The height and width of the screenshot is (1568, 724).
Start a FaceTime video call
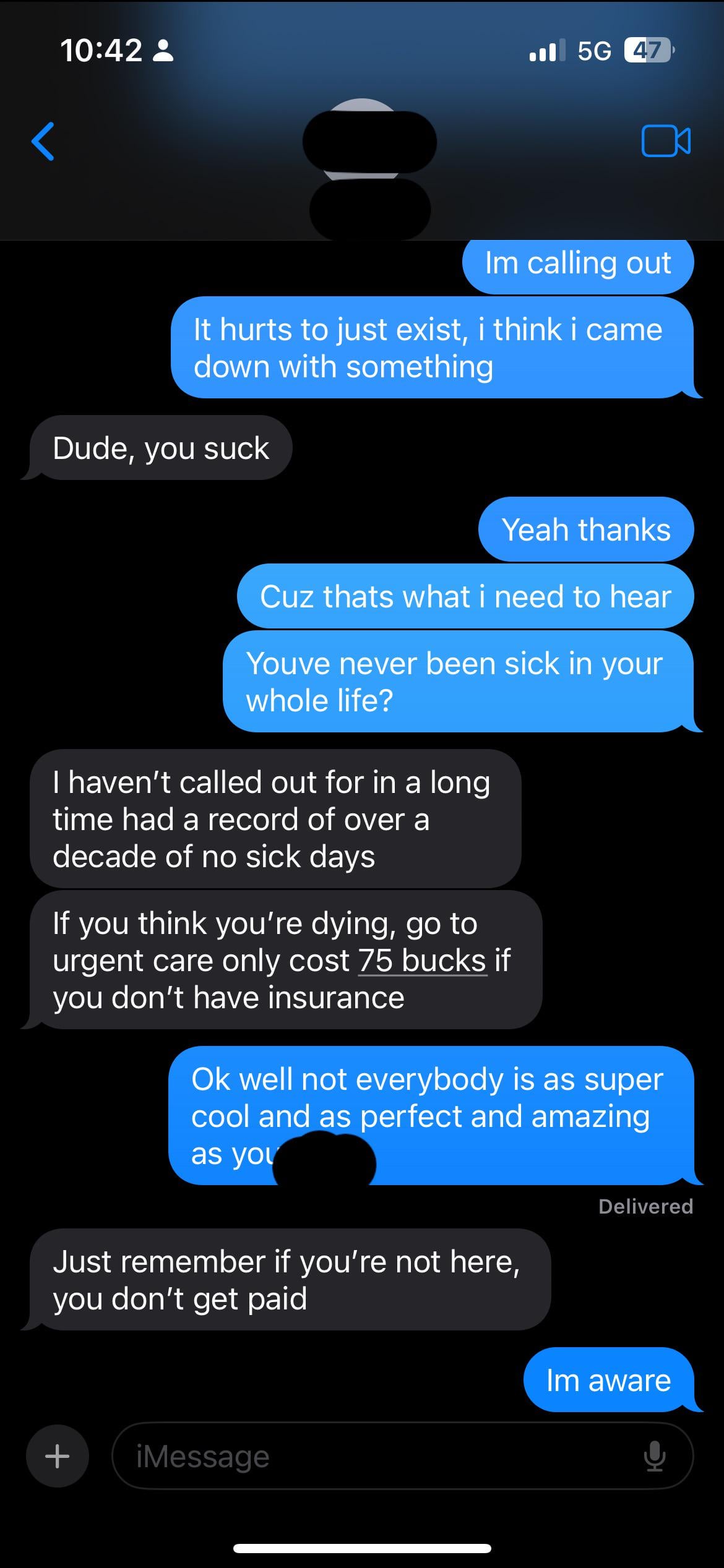[666, 142]
